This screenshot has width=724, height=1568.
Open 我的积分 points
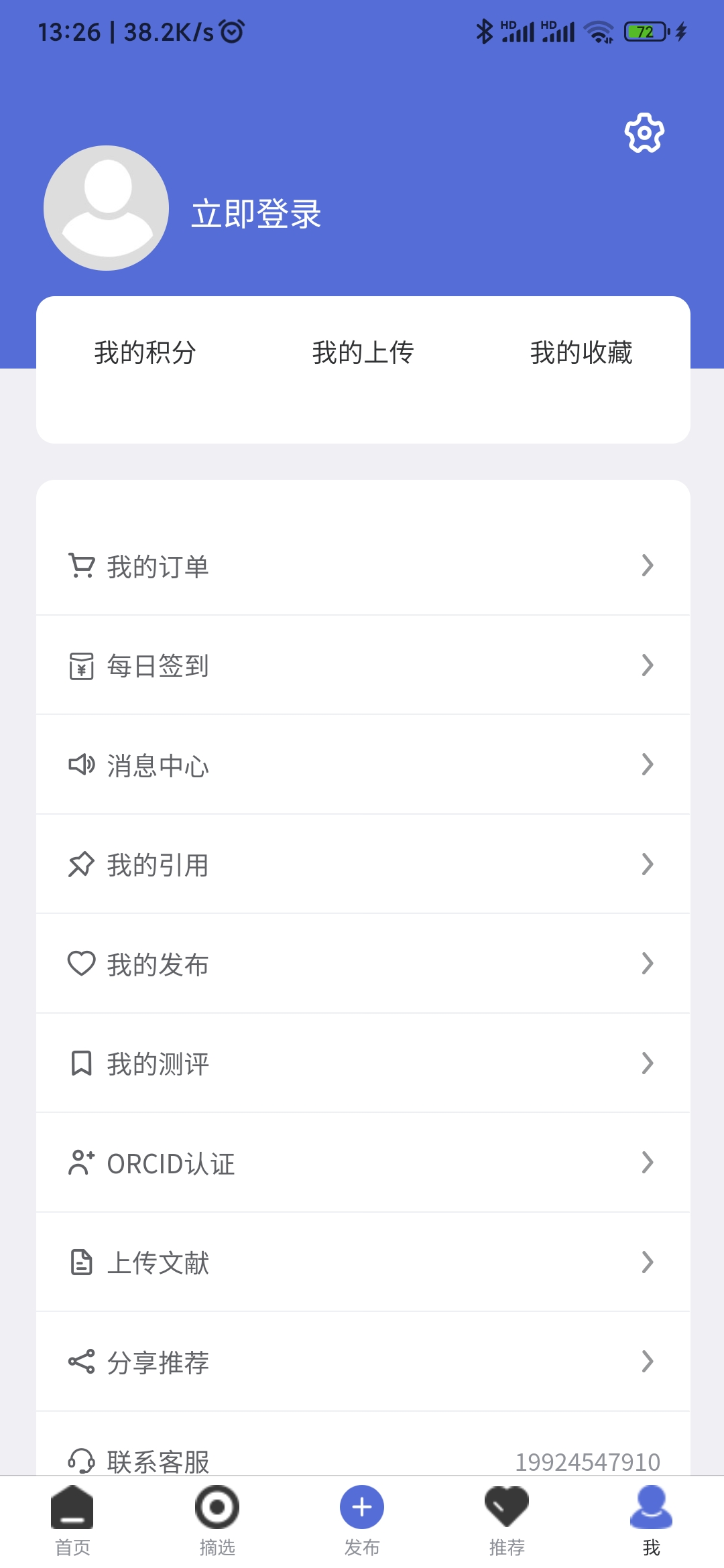(145, 352)
